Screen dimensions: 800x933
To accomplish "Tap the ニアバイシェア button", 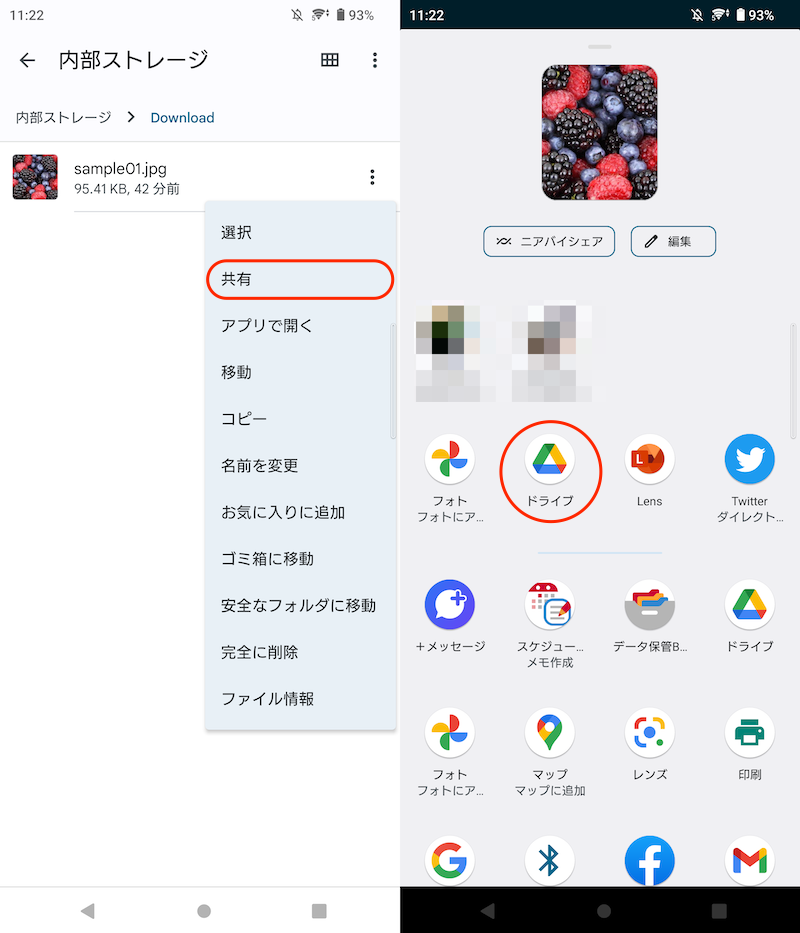I will 549,241.
